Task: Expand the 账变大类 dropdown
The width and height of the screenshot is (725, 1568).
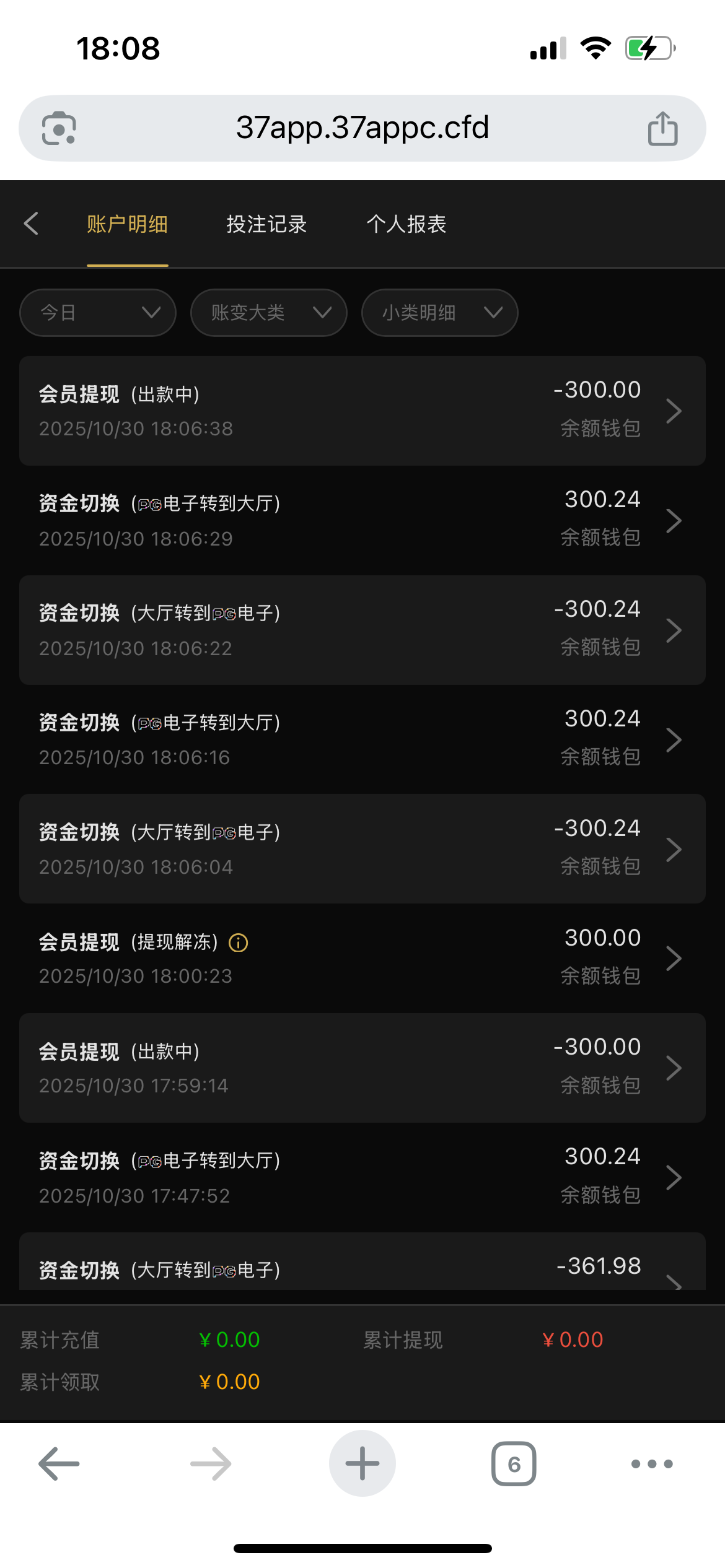Action: click(268, 313)
